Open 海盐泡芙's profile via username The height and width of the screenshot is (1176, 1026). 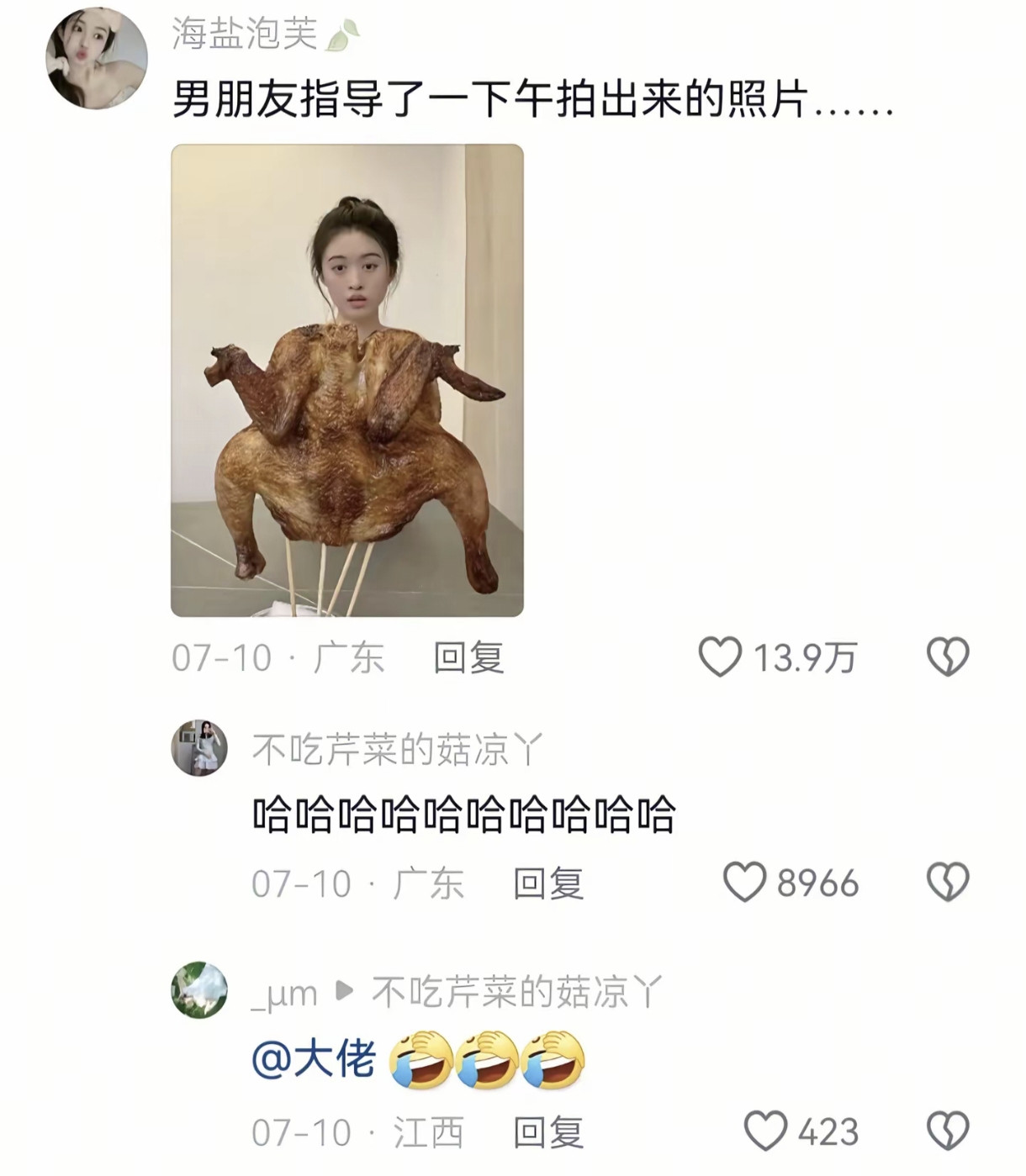[x=244, y=34]
